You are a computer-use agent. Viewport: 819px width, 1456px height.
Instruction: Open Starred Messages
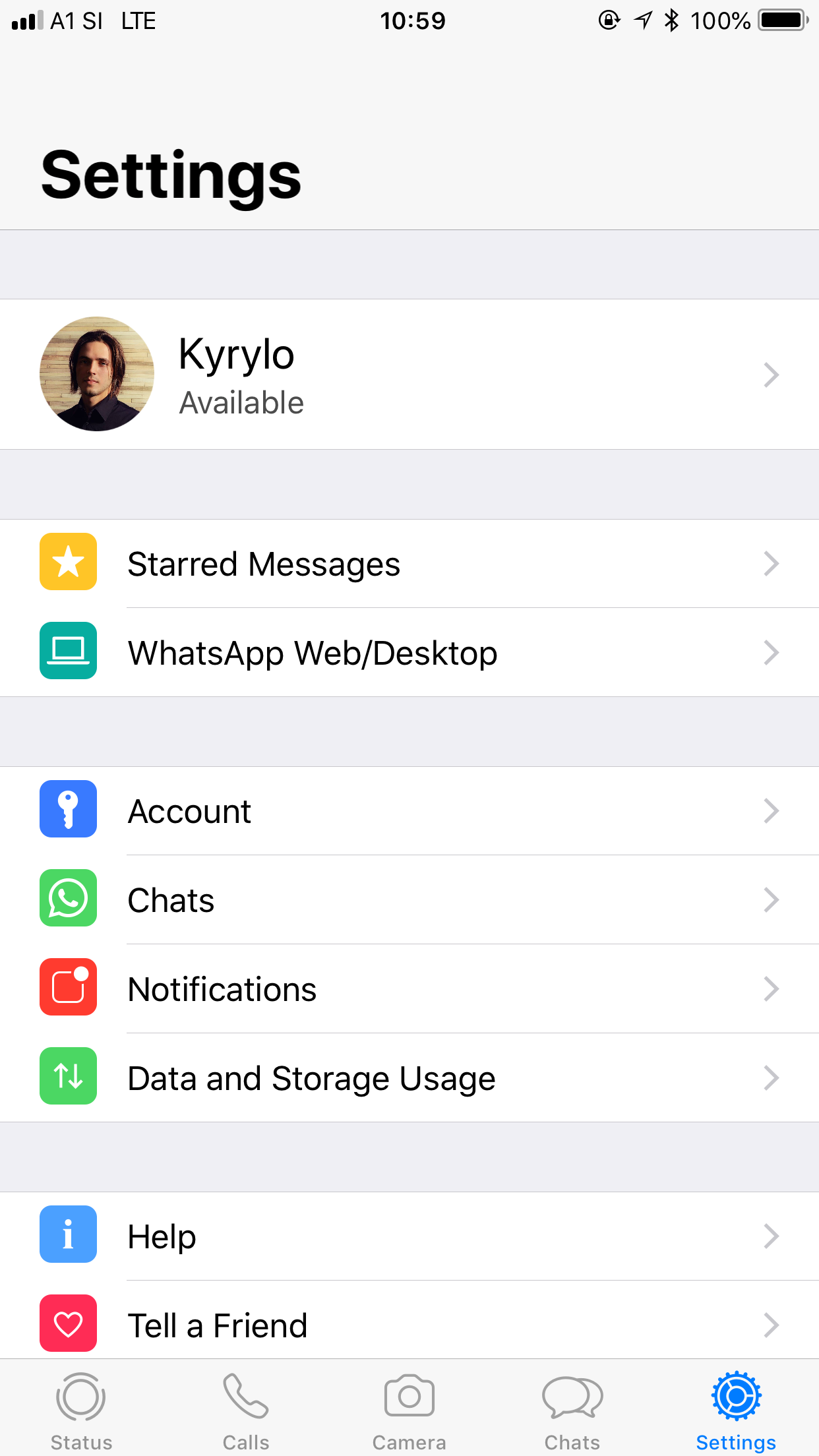click(x=409, y=564)
